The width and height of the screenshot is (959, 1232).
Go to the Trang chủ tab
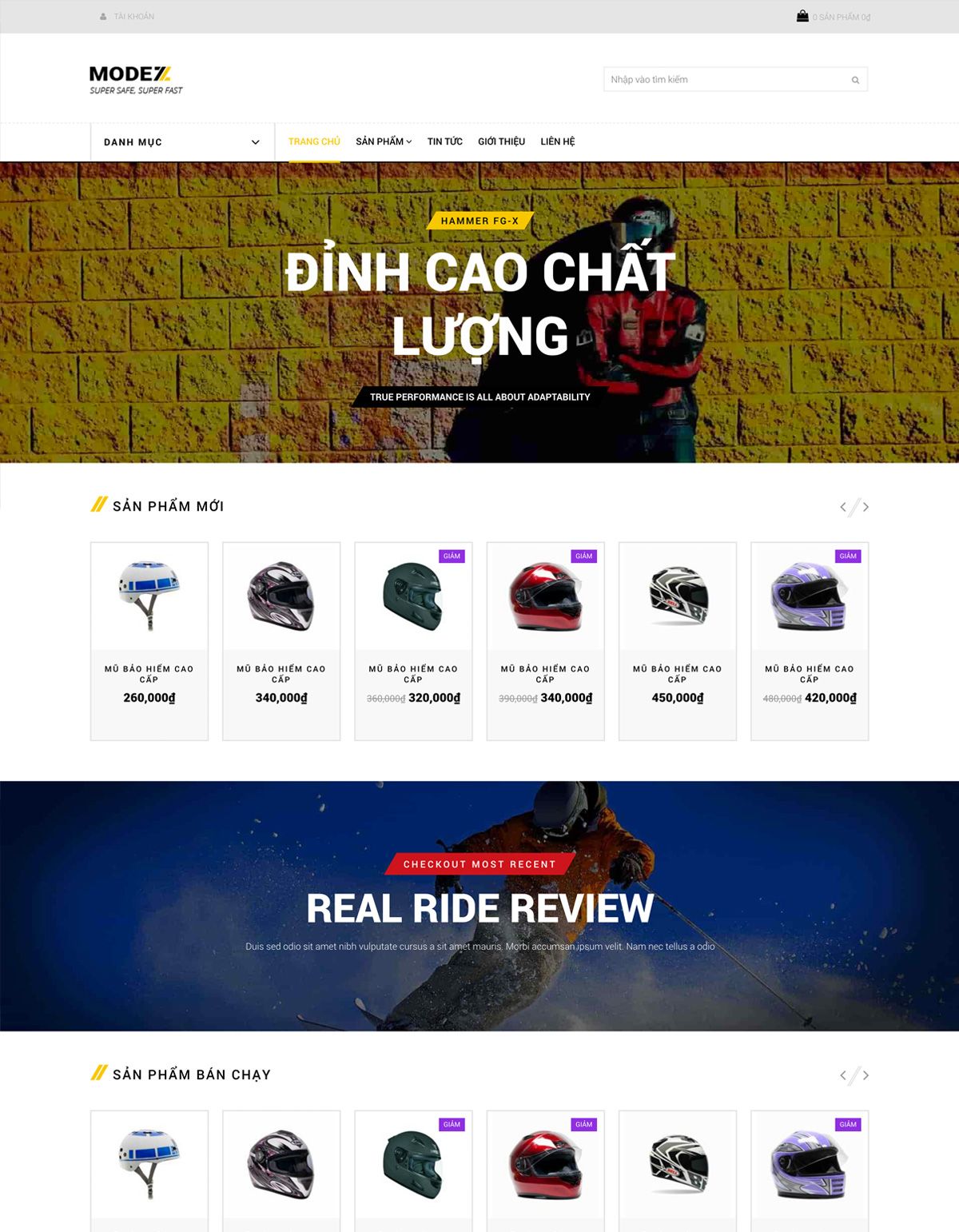(x=314, y=142)
